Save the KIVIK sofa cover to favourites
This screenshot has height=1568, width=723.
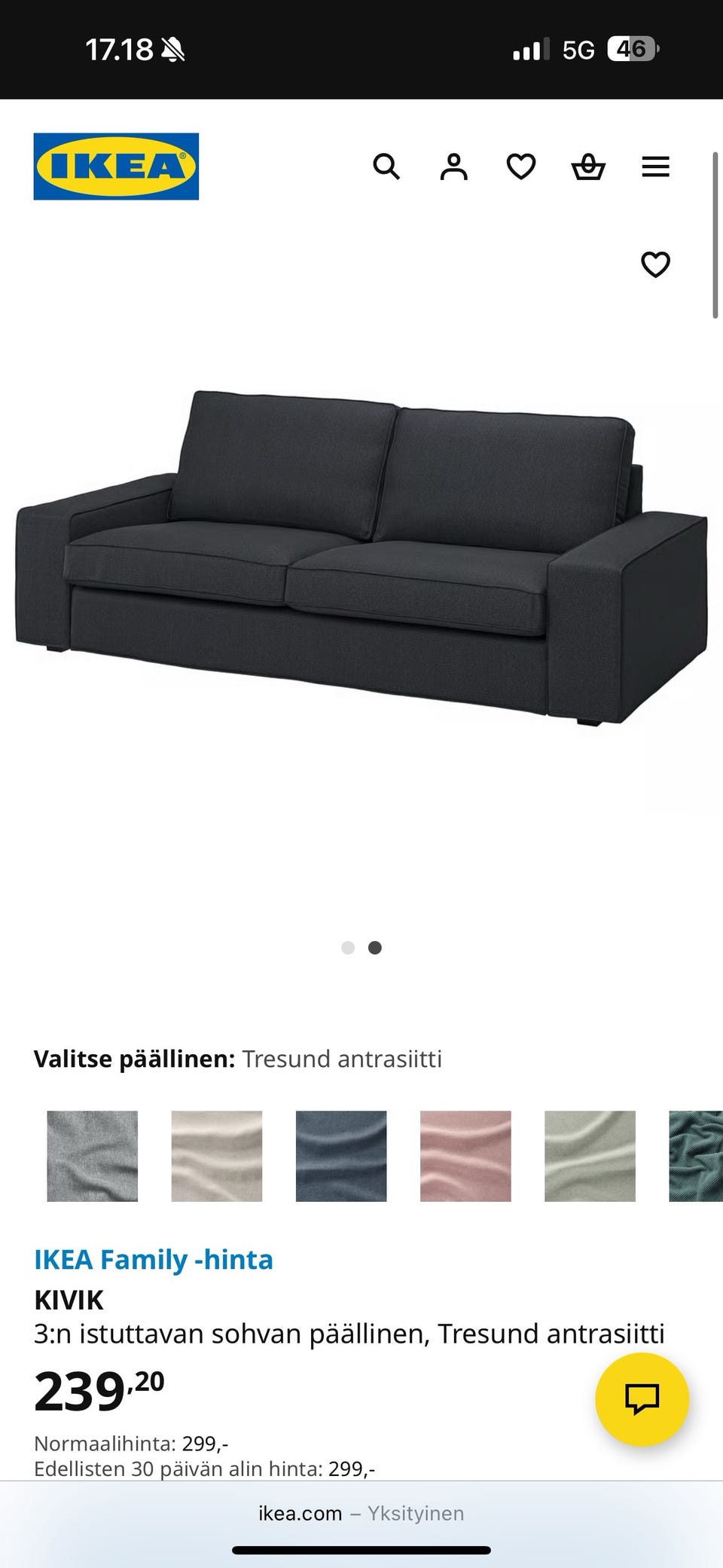[x=655, y=264]
